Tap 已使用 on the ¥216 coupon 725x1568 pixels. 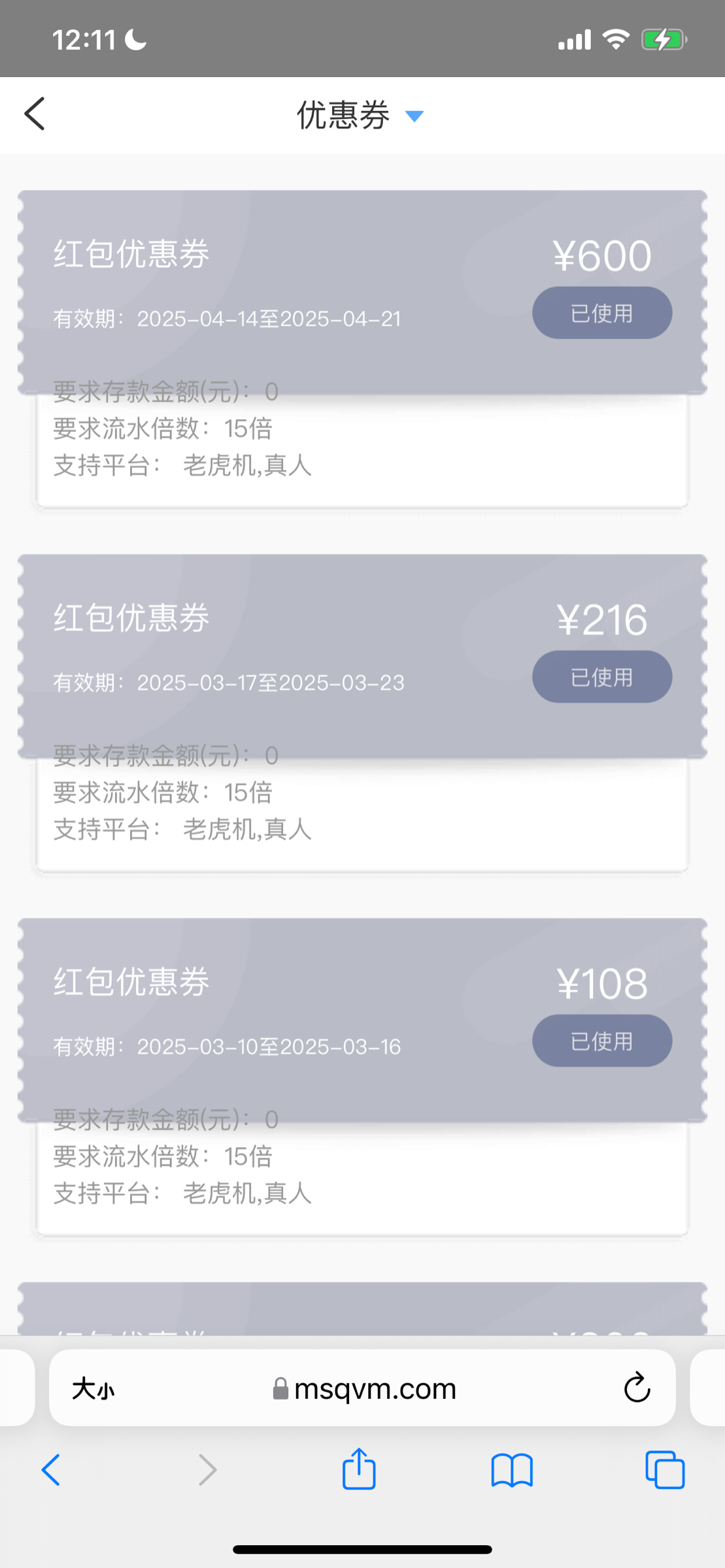pos(602,677)
